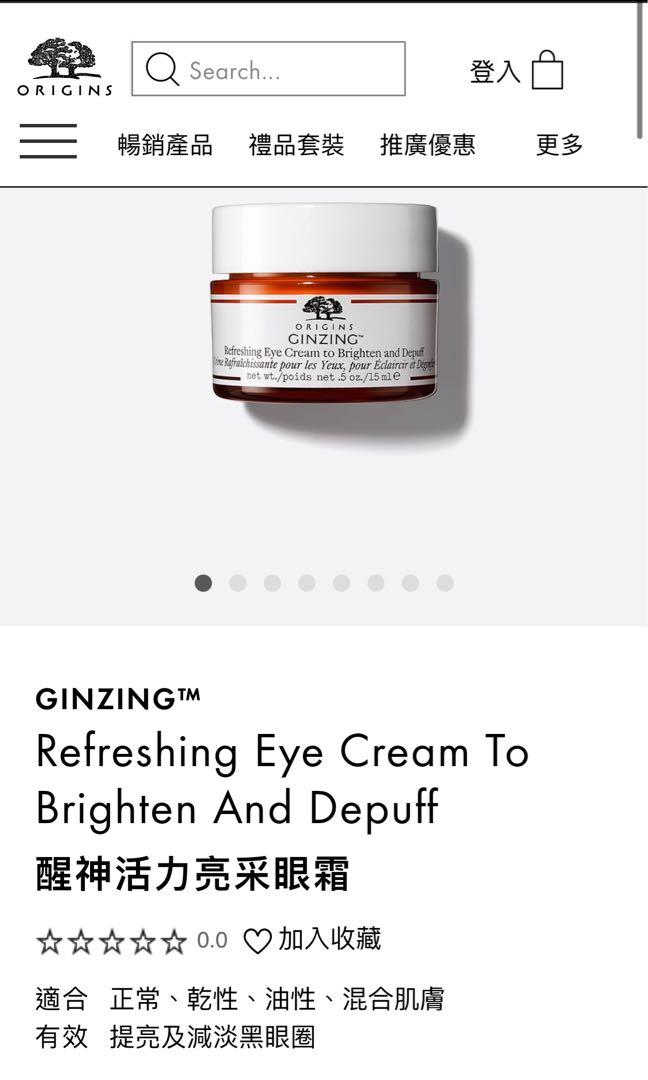The height and width of the screenshot is (1080, 648).
Task: Go to 暢銷產品 section
Action: point(165,145)
